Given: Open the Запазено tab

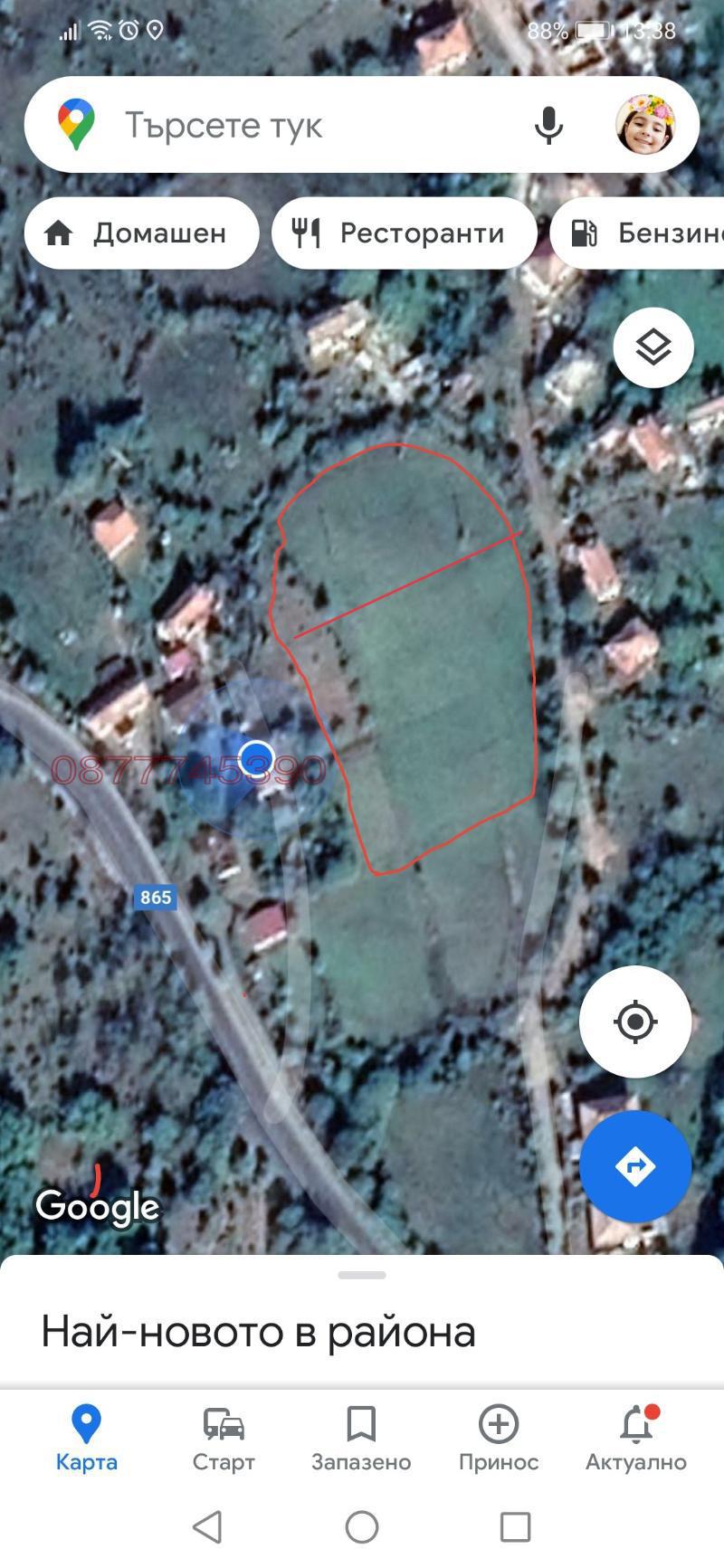Looking at the screenshot, I should 361,1437.
